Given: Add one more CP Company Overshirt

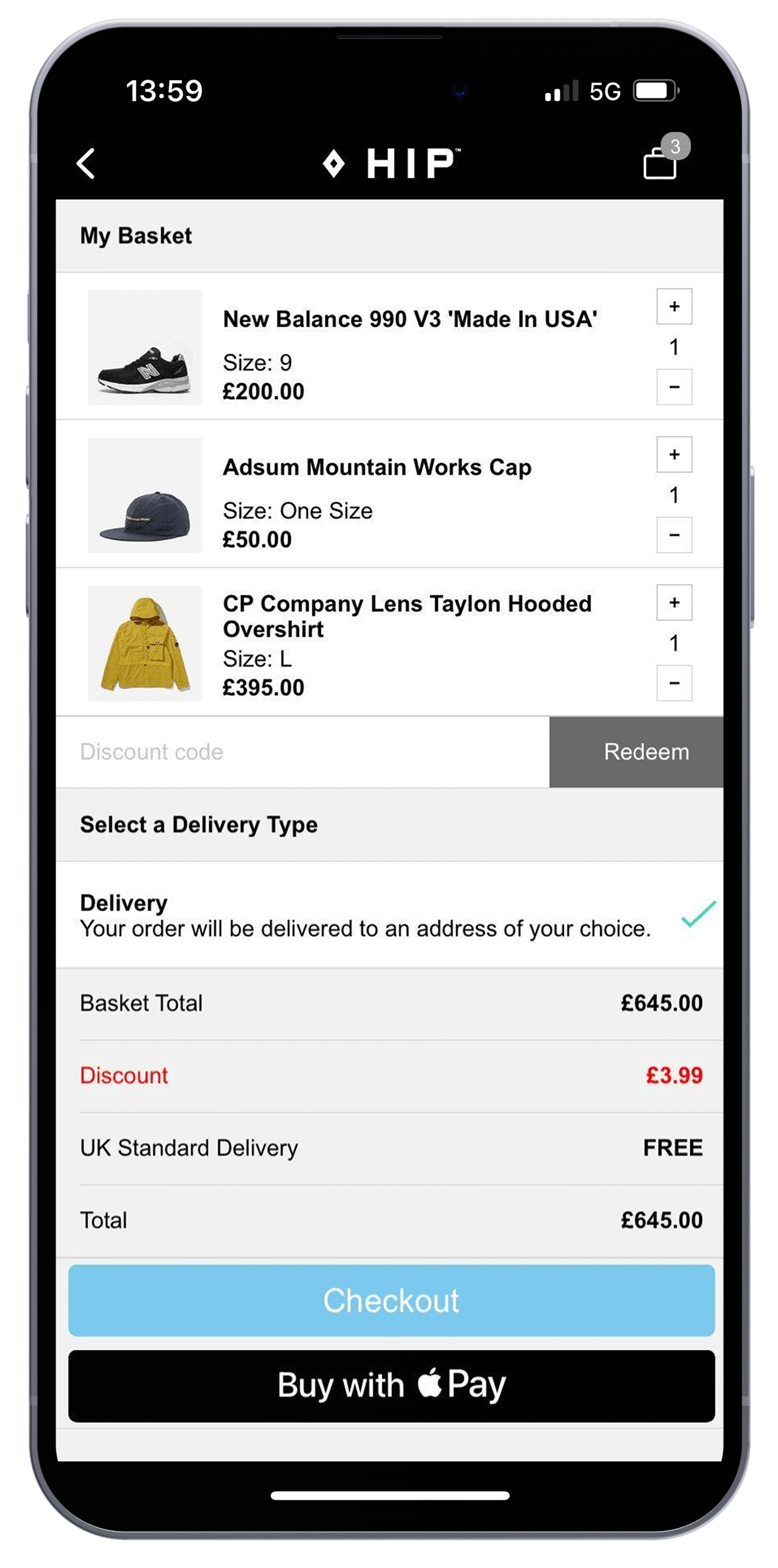Looking at the screenshot, I should (x=673, y=602).
